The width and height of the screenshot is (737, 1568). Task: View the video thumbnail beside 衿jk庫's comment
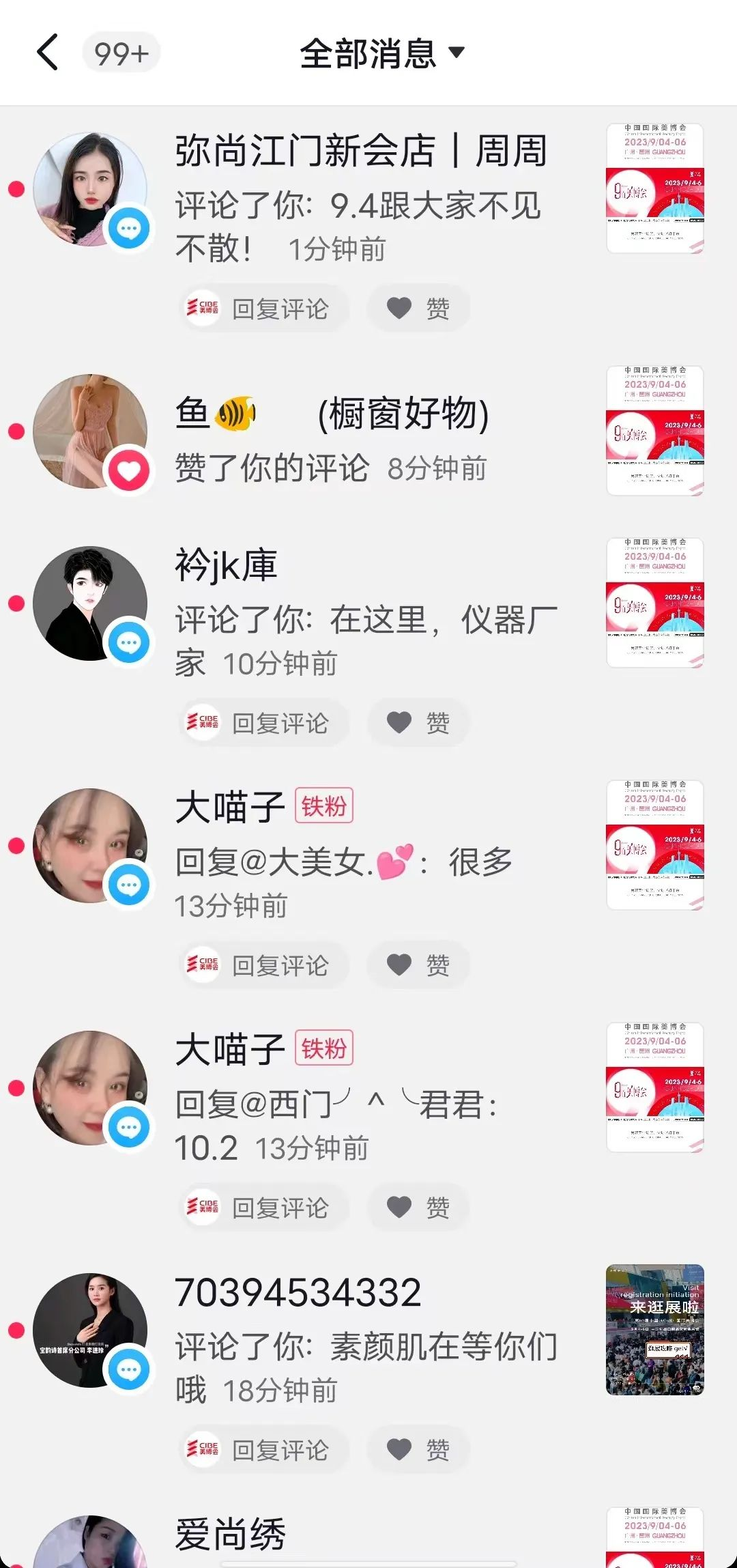(x=654, y=603)
